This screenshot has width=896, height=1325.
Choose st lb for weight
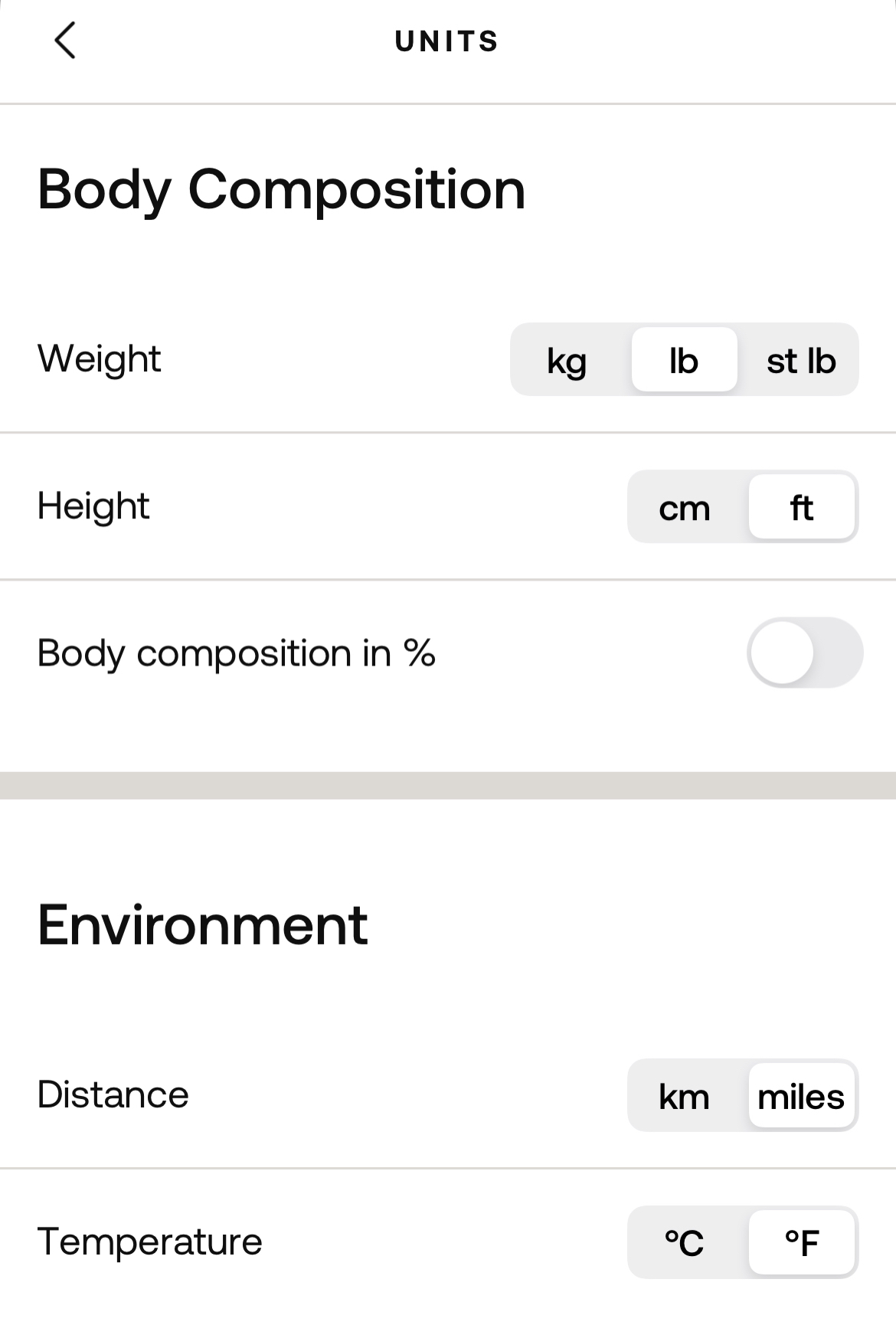[801, 360]
